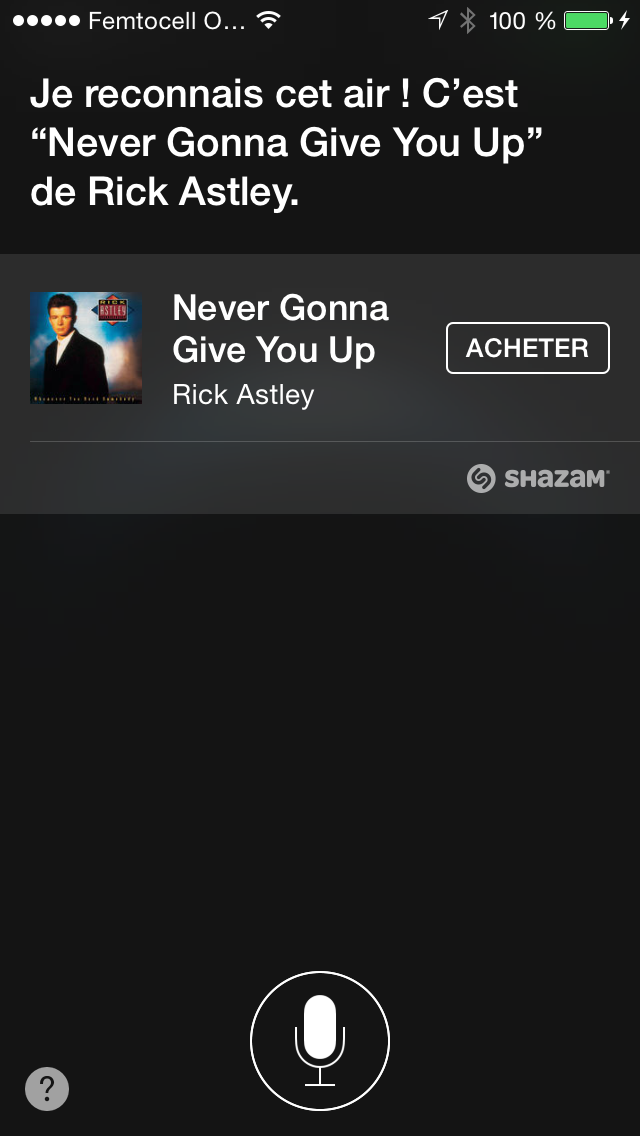The width and height of the screenshot is (640, 1136).
Task: Open the help question mark icon
Action: (x=47, y=1088)
